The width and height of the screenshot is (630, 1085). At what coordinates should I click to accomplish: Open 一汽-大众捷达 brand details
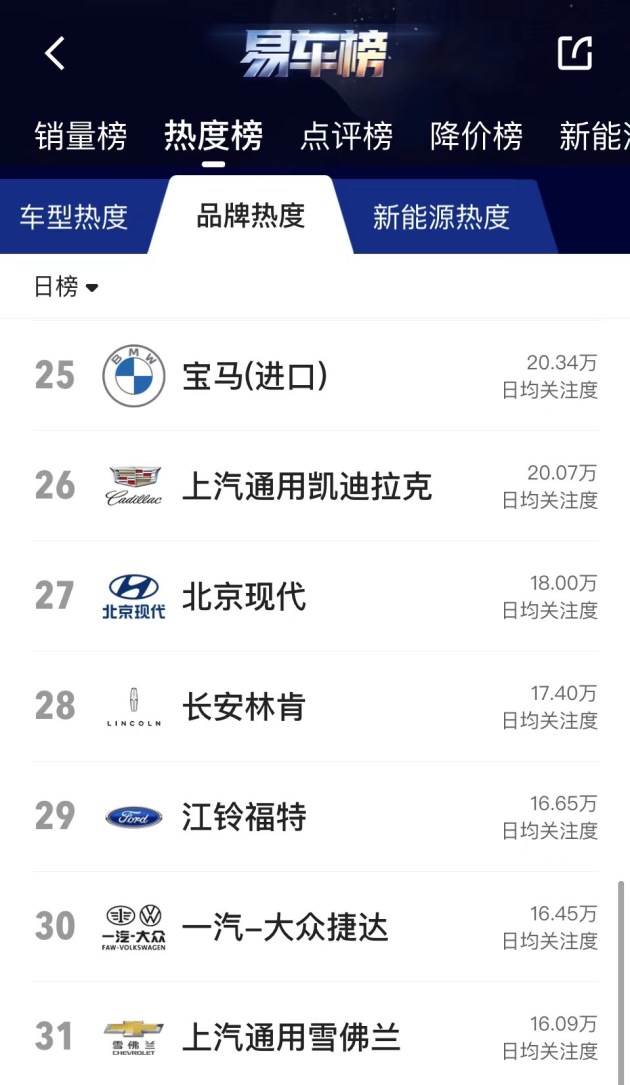click(x=315, y=927)
